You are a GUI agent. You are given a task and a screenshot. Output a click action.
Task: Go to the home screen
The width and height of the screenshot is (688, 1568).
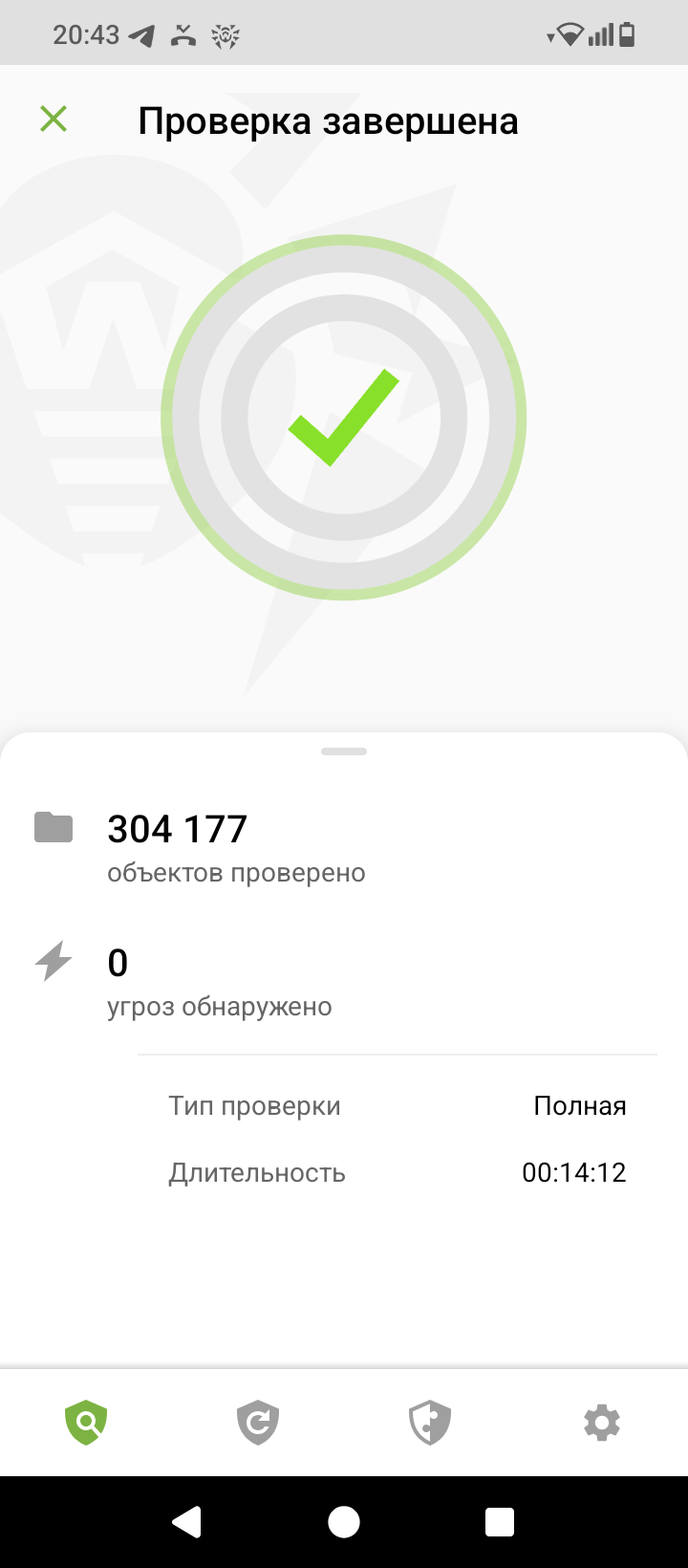[344, 1521]
